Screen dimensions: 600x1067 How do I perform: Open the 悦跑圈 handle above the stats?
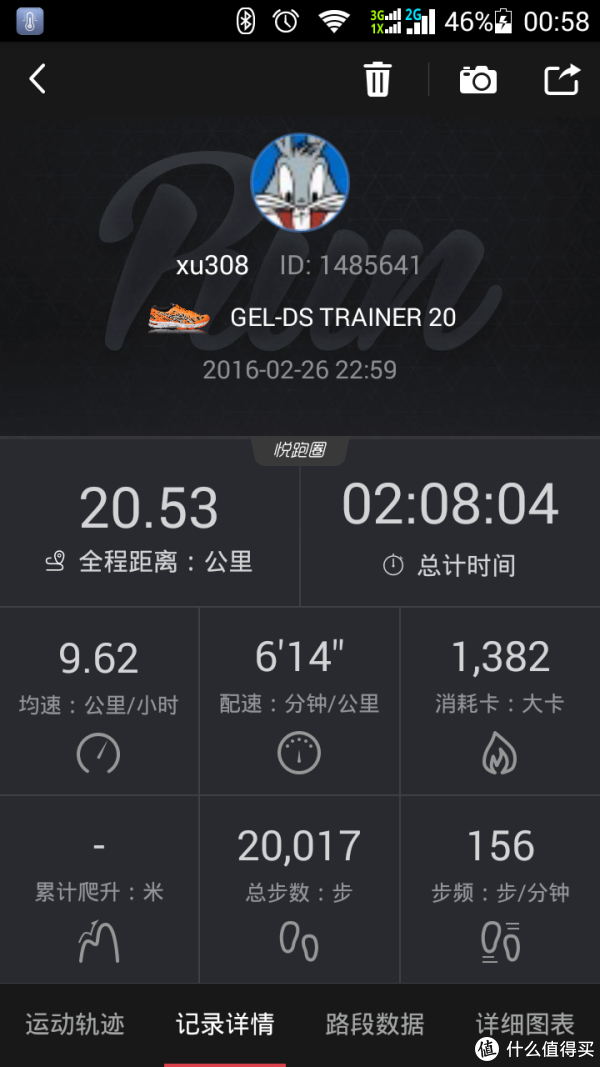pyautogui.click(x=300, y=450)
